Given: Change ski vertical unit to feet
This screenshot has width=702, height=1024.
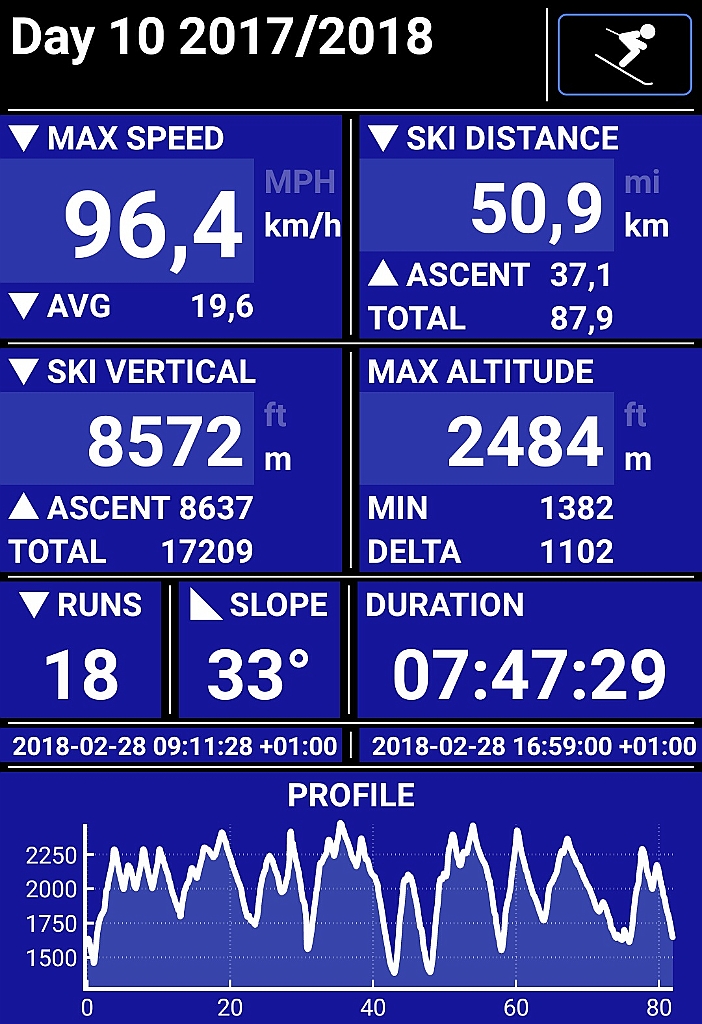Looking at the screenshot, I should tap(276, 416).
